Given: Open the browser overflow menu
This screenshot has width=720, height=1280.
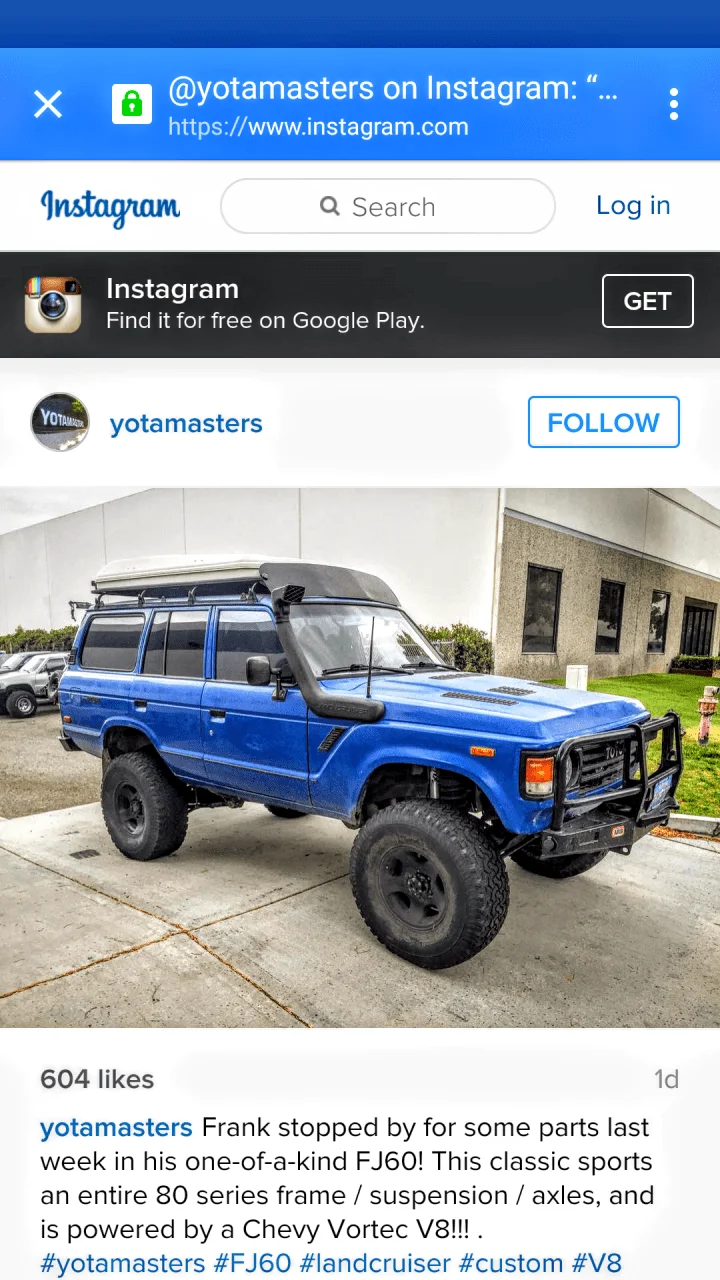Looking at the screenshot, I should click(x=674, y=104).
